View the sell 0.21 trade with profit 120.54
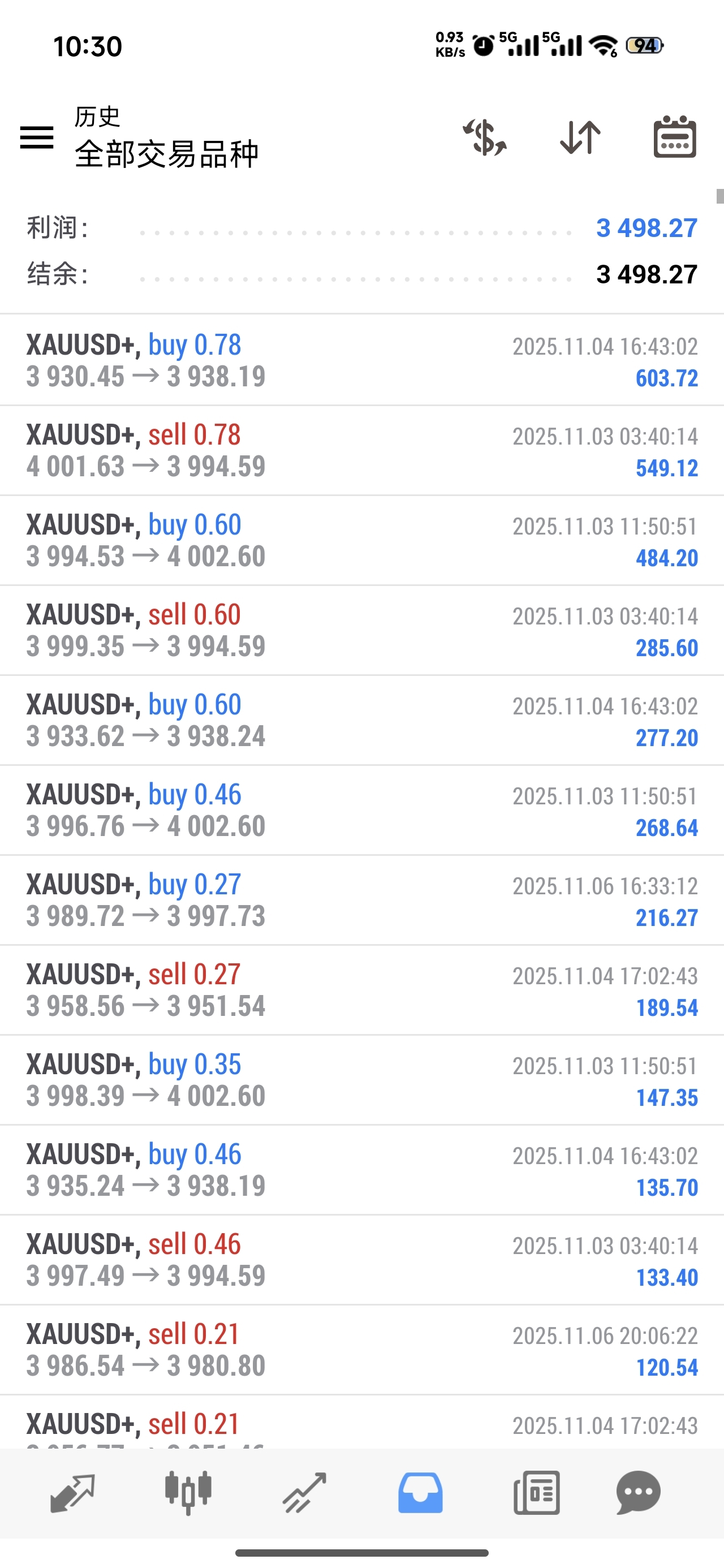The height and width of the screenshot is (1568, 724). pos(361,1350)
